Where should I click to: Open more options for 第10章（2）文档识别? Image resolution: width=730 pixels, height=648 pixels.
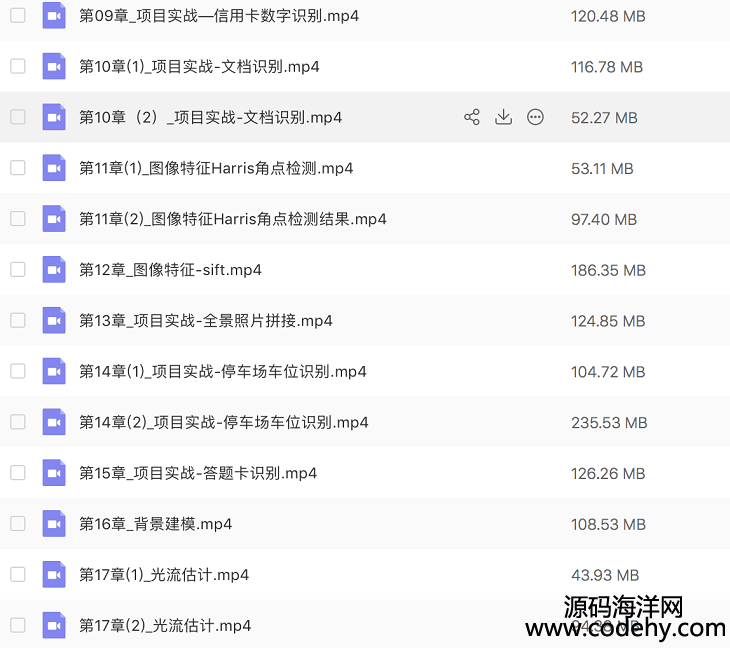pos(536,117)
